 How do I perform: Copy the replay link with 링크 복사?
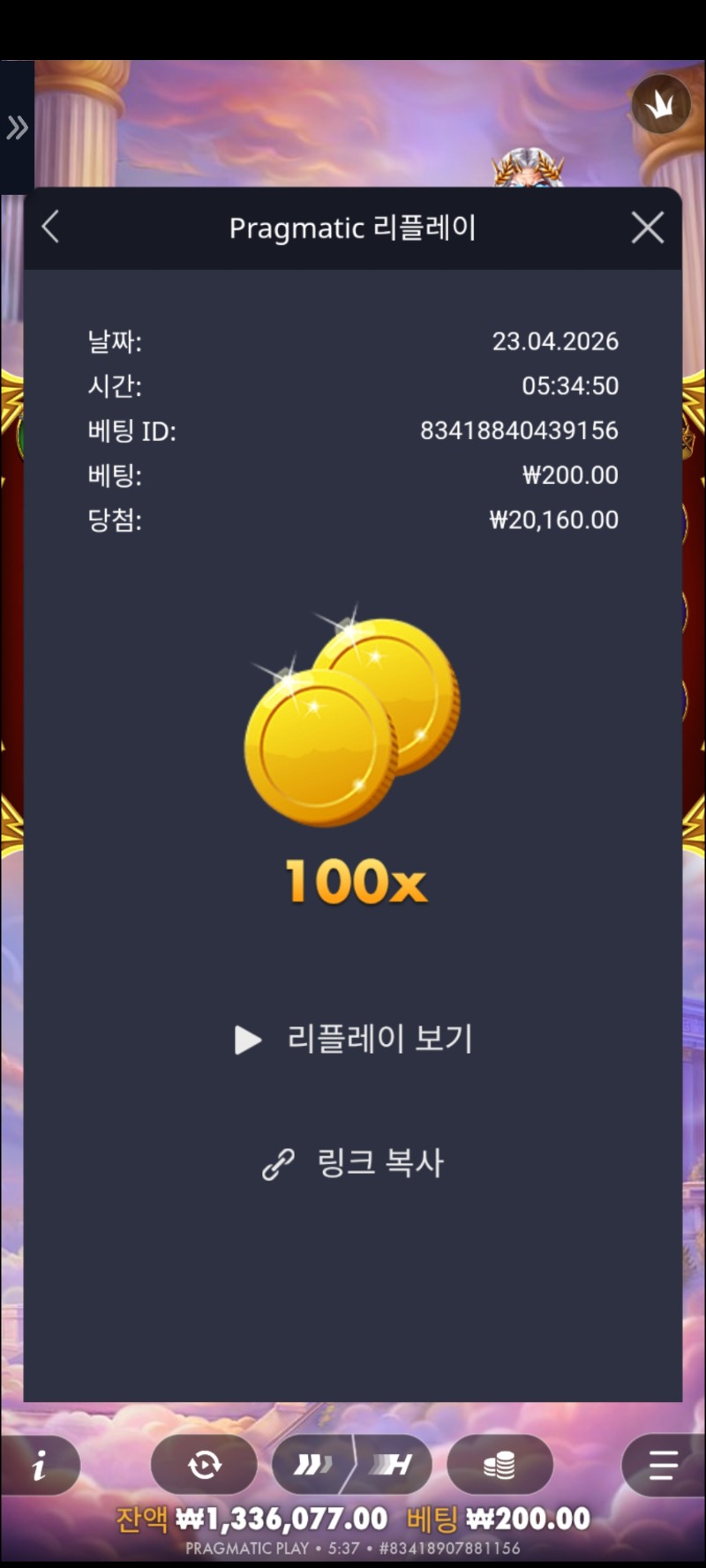353,1163
